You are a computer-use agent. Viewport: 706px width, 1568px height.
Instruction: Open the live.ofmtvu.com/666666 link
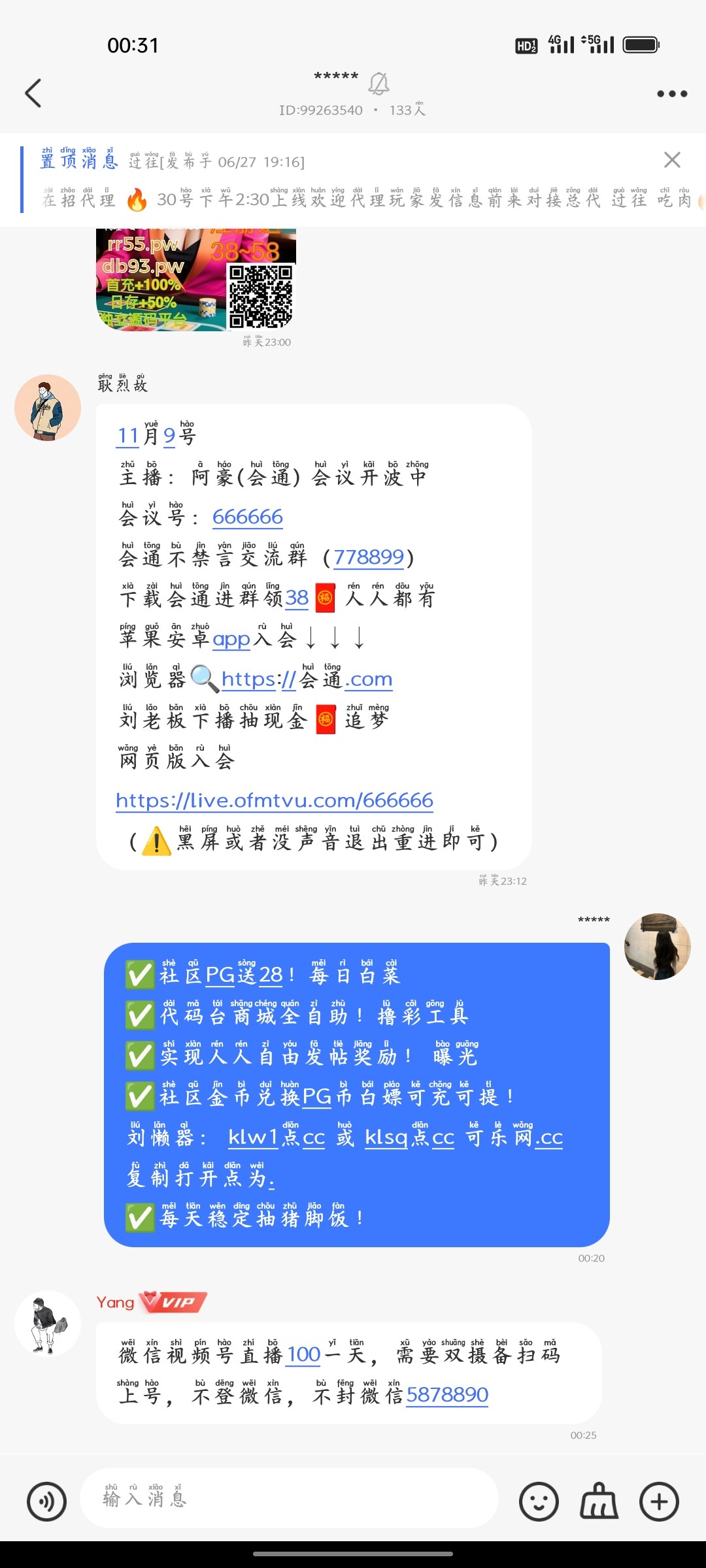[275, 800]
